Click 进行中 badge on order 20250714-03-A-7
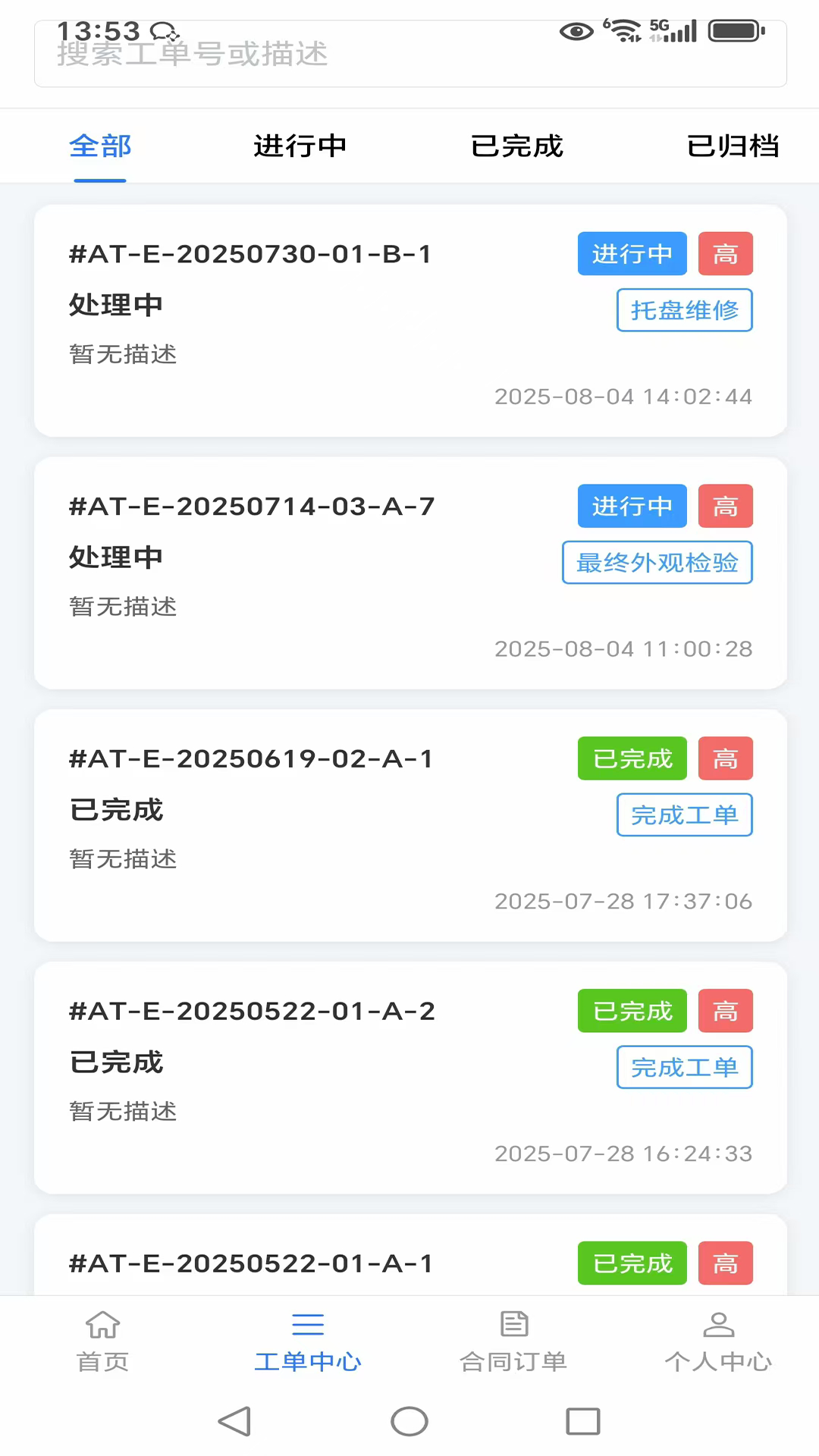 click(632, 506)
